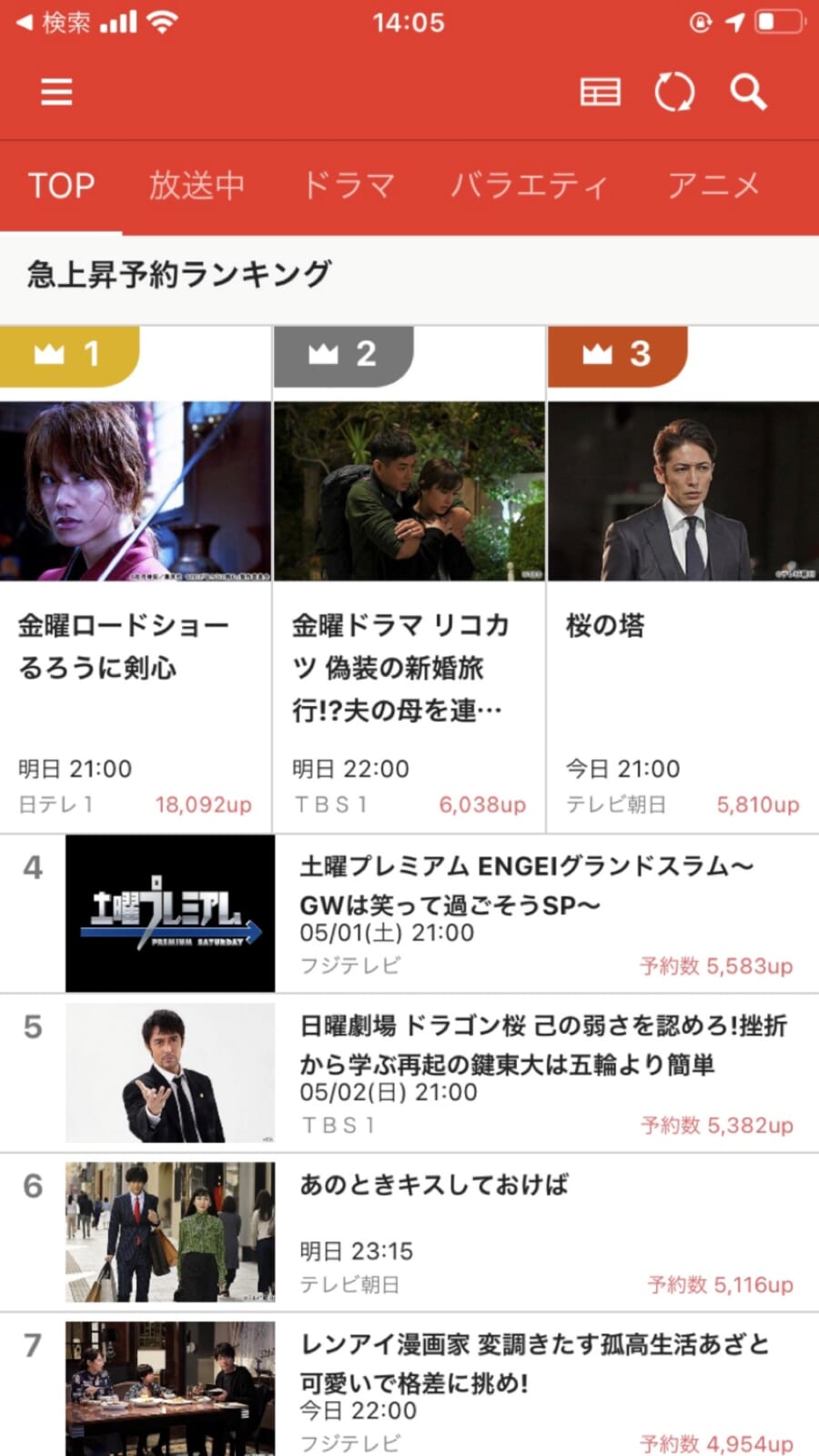Refresh the ranking with the reload icon
This screenshot has width=819, height=1456.
point(674,92)
